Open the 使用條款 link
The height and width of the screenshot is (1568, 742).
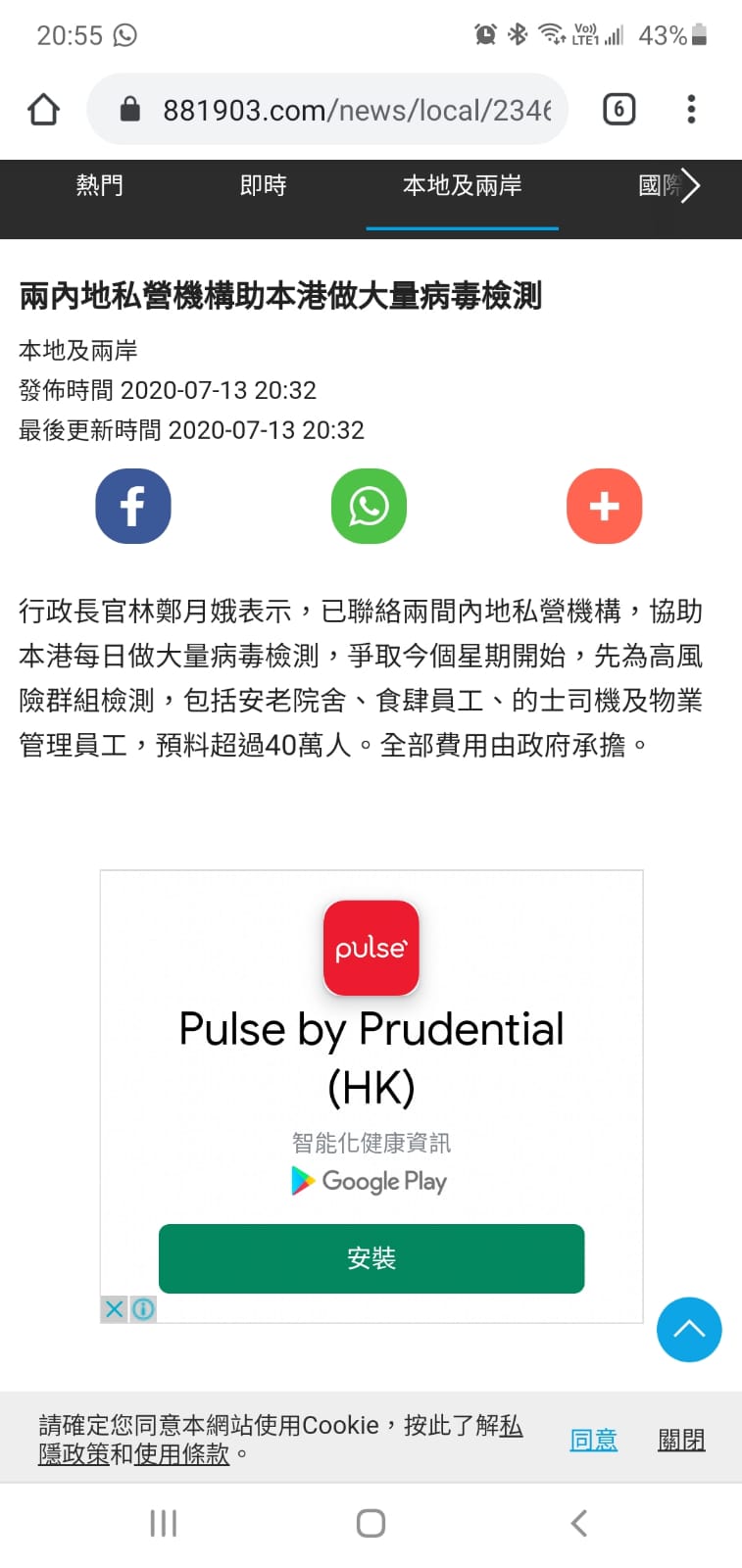click(x=181, y=1454)
